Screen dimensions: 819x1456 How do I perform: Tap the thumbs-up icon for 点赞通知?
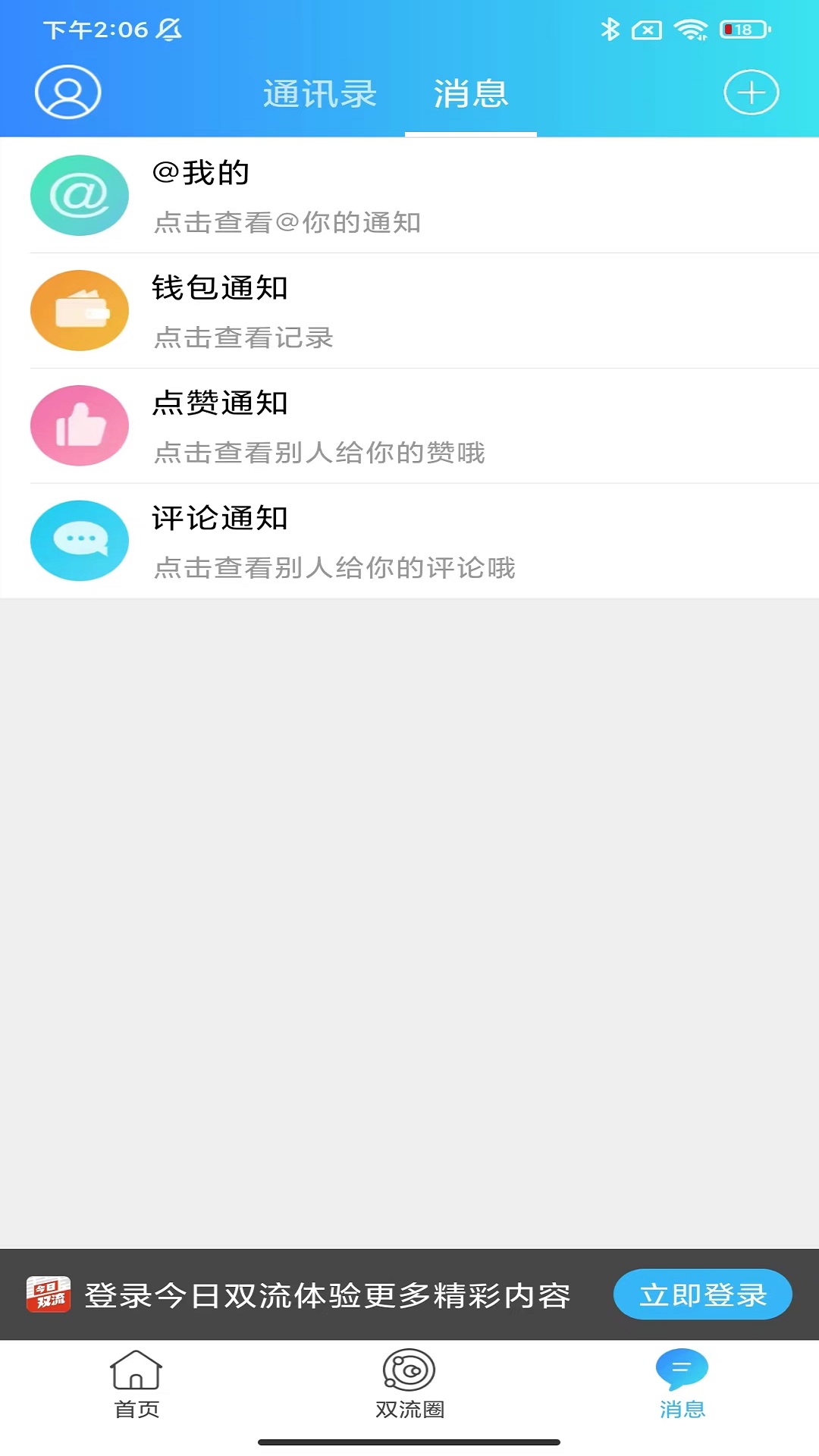click(x=79, y=425)
